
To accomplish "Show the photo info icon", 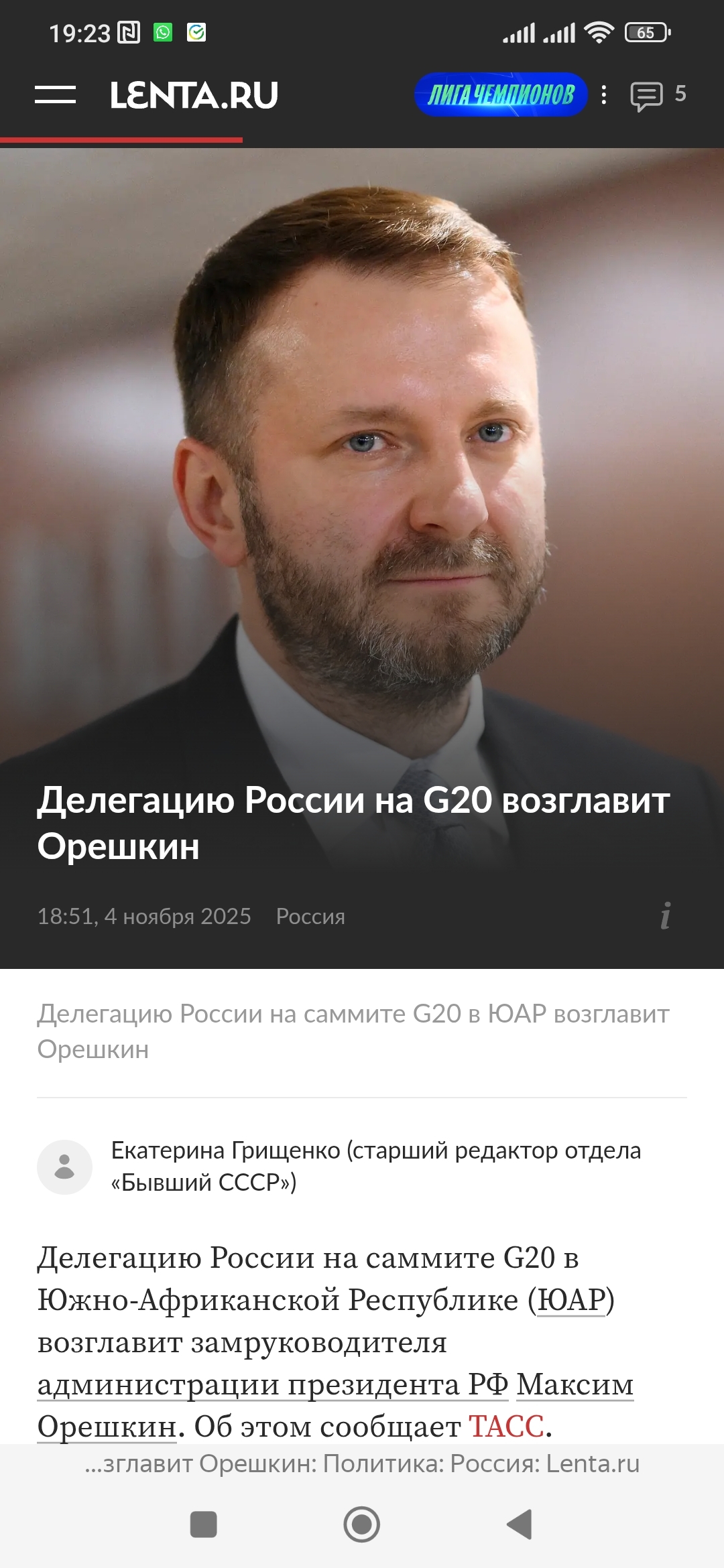I will (x=665, y=915).
